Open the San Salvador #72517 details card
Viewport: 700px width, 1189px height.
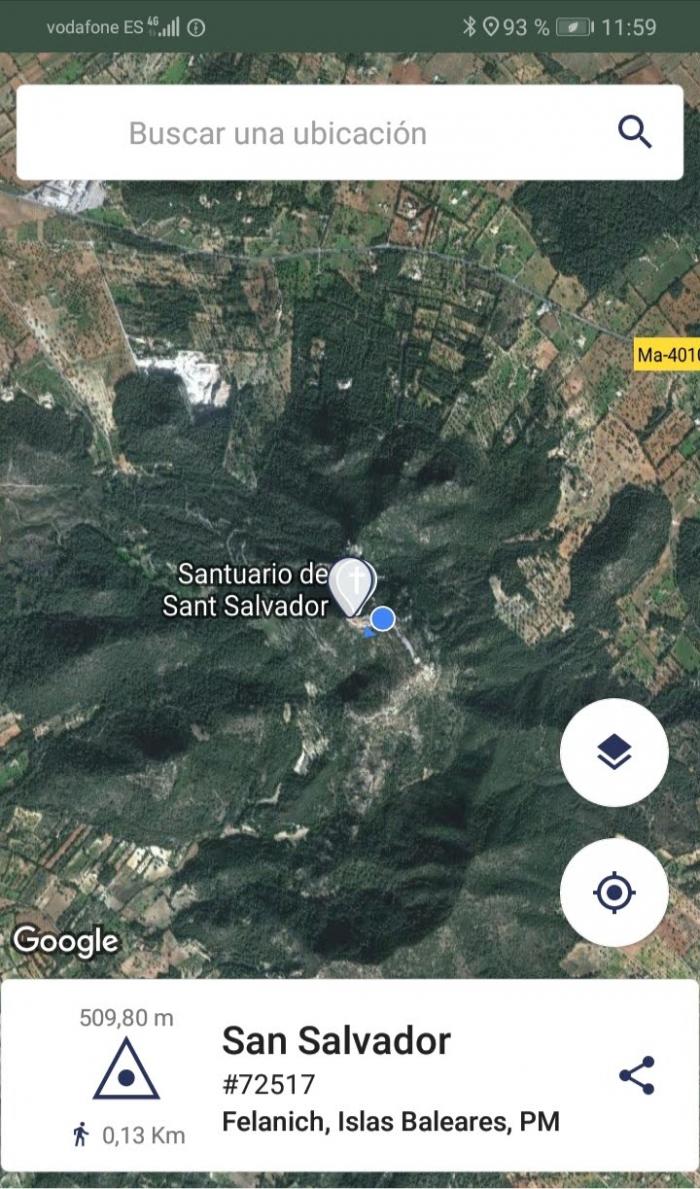350,1075
